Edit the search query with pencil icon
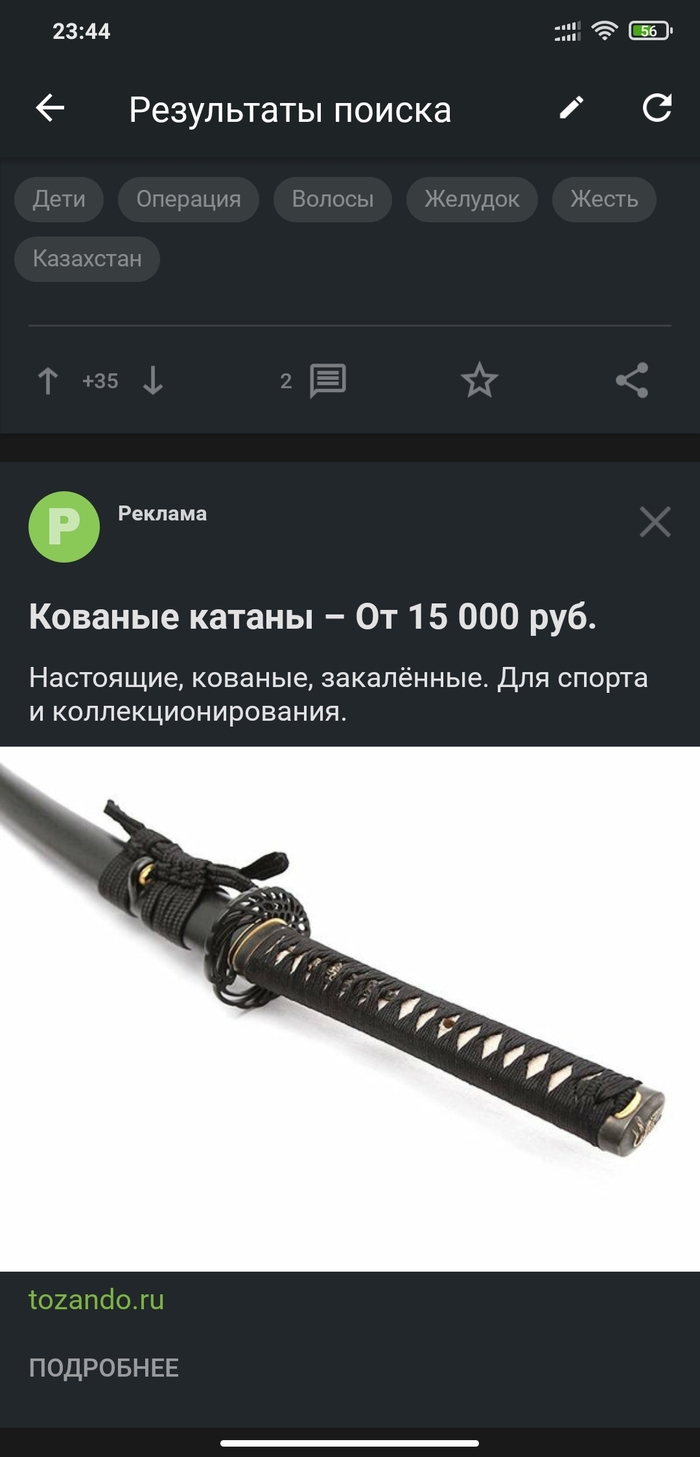 571,109
